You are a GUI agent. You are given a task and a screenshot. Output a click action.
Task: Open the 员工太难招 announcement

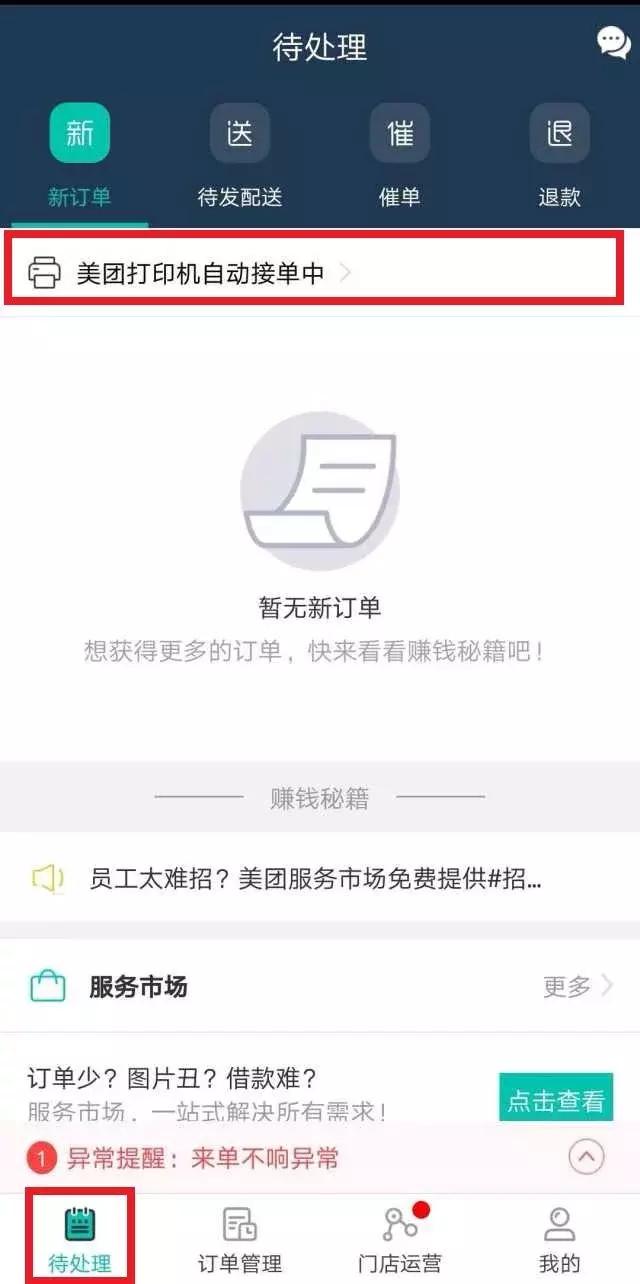[x=320, y=878]
